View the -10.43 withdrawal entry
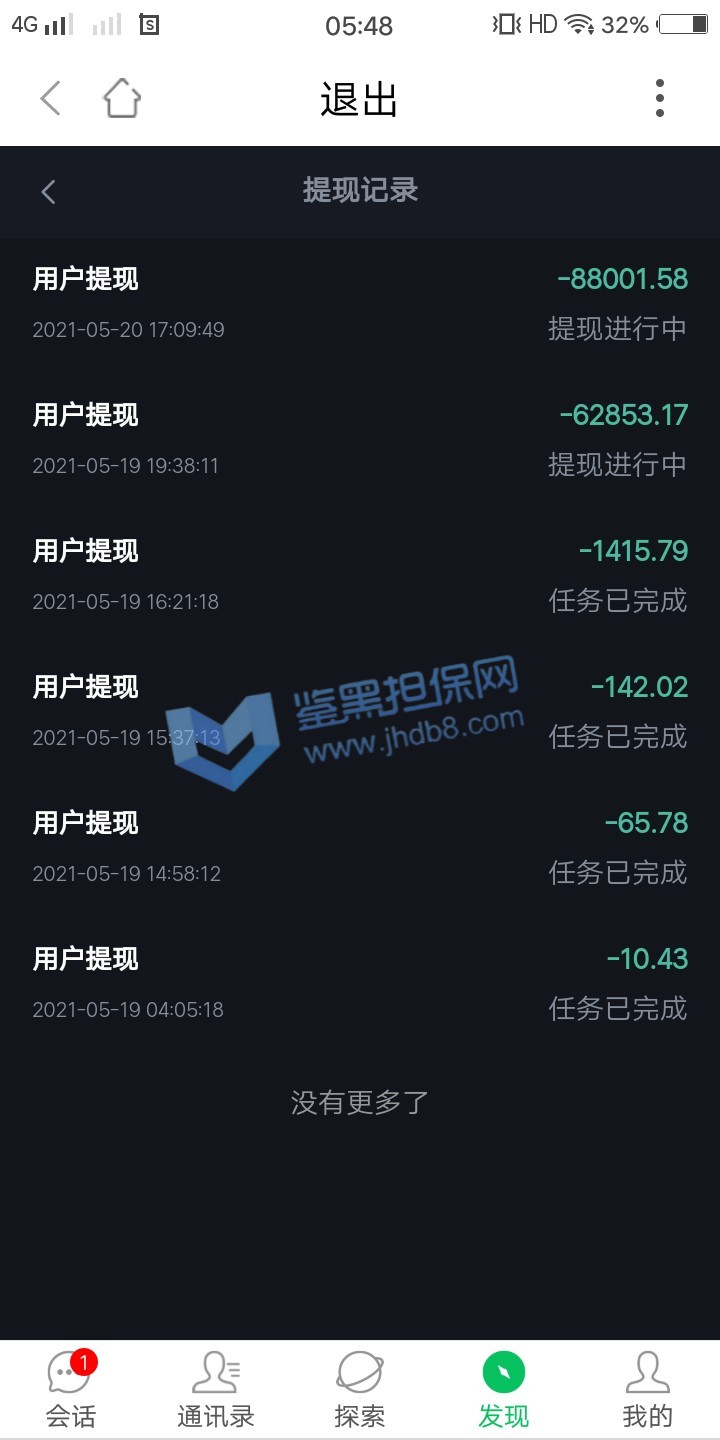The height and width of the screenshot is (1440, 720). tap(360, 983)
